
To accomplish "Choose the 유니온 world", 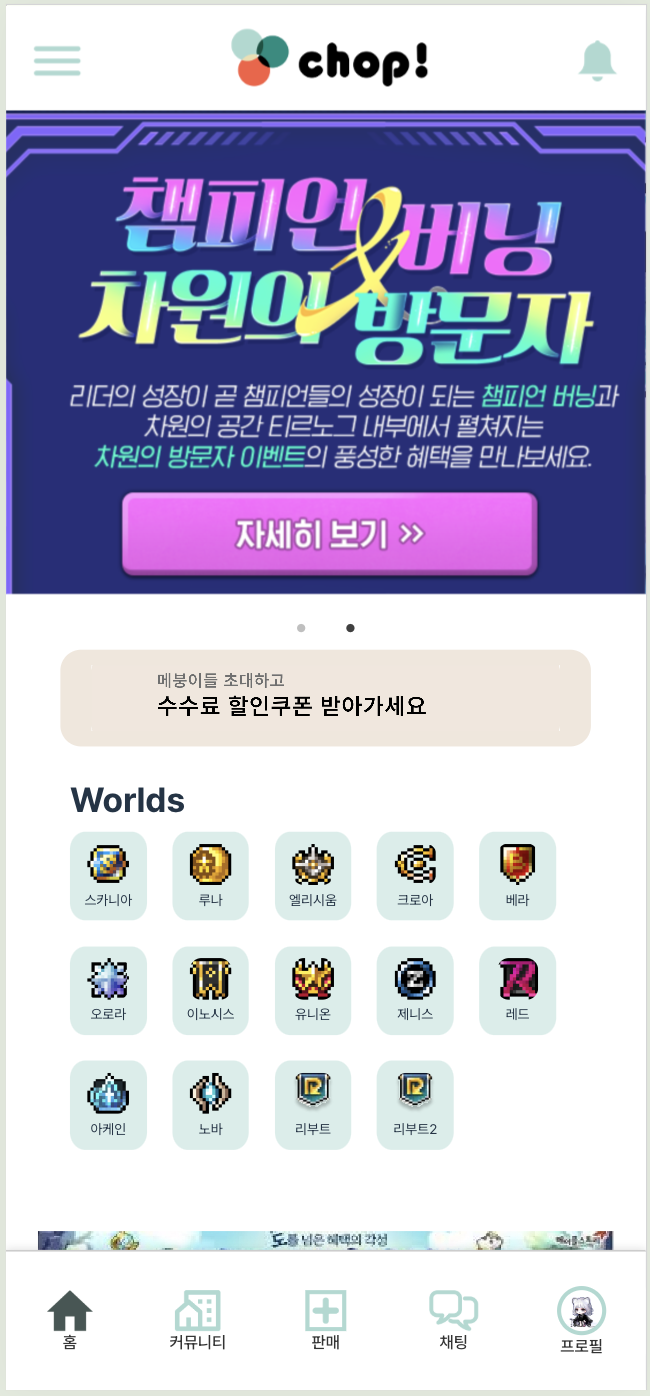I will click(312, 990).
